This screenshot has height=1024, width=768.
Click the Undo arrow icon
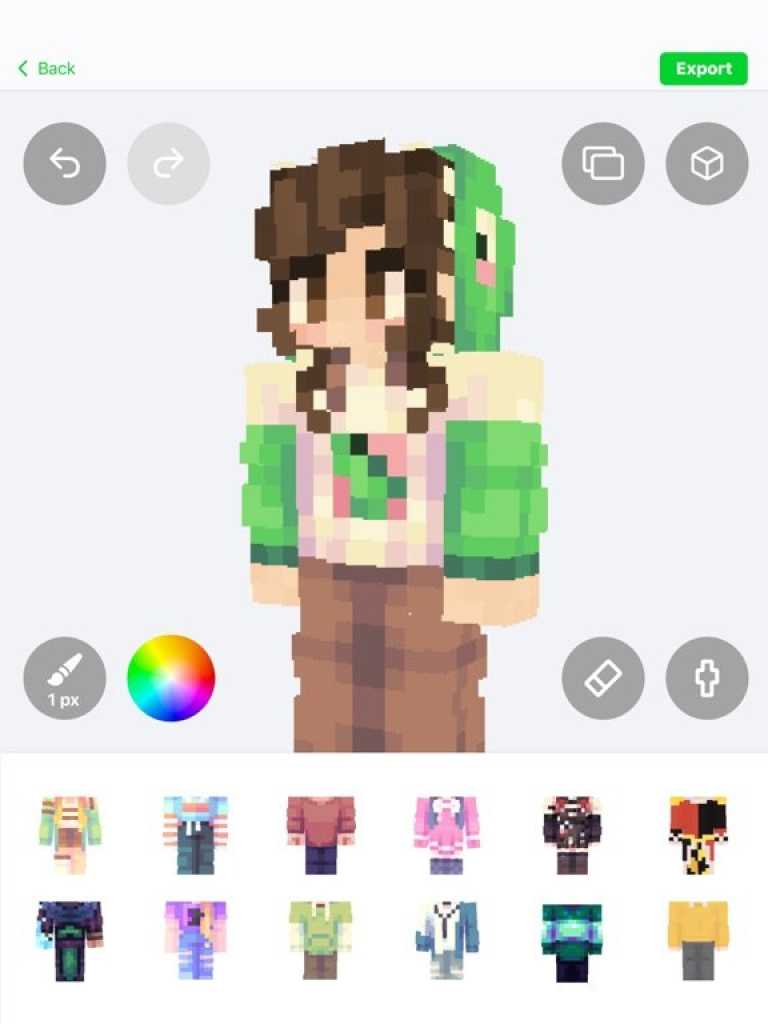[64, 163]
